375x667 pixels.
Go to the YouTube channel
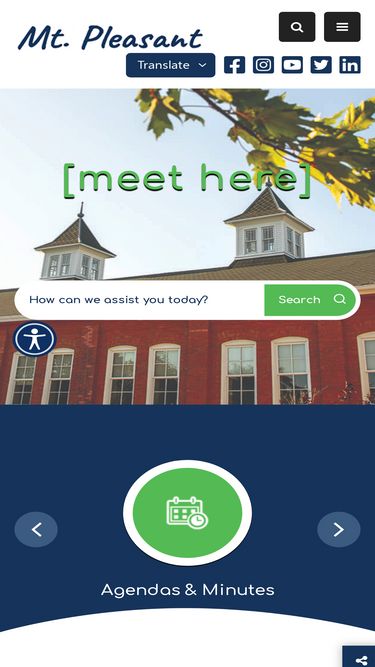(x=292, y=65)
